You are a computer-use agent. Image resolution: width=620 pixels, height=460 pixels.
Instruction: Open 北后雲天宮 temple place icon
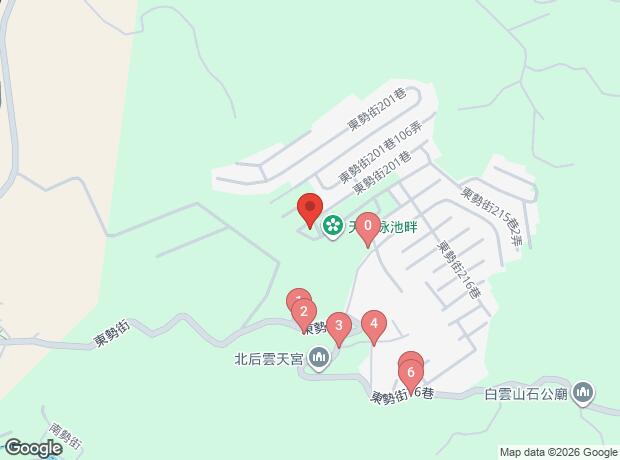pos(319,356)
